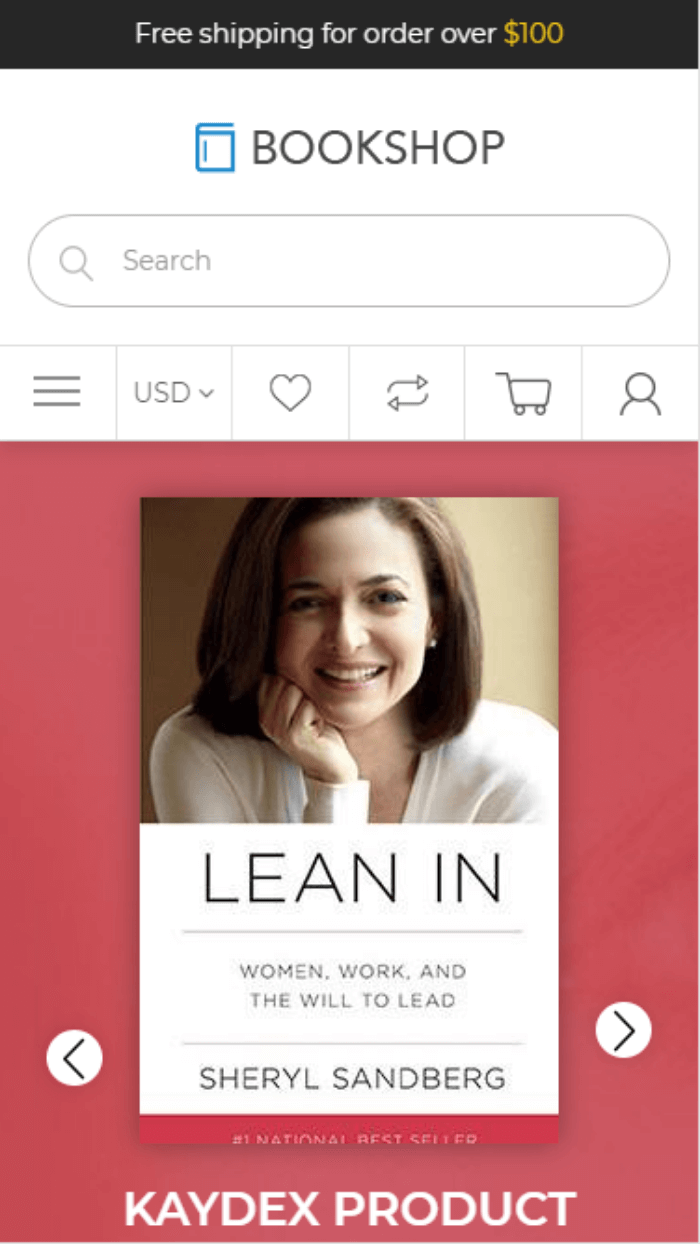Go to previous slide arrow

coord(74,1057)
